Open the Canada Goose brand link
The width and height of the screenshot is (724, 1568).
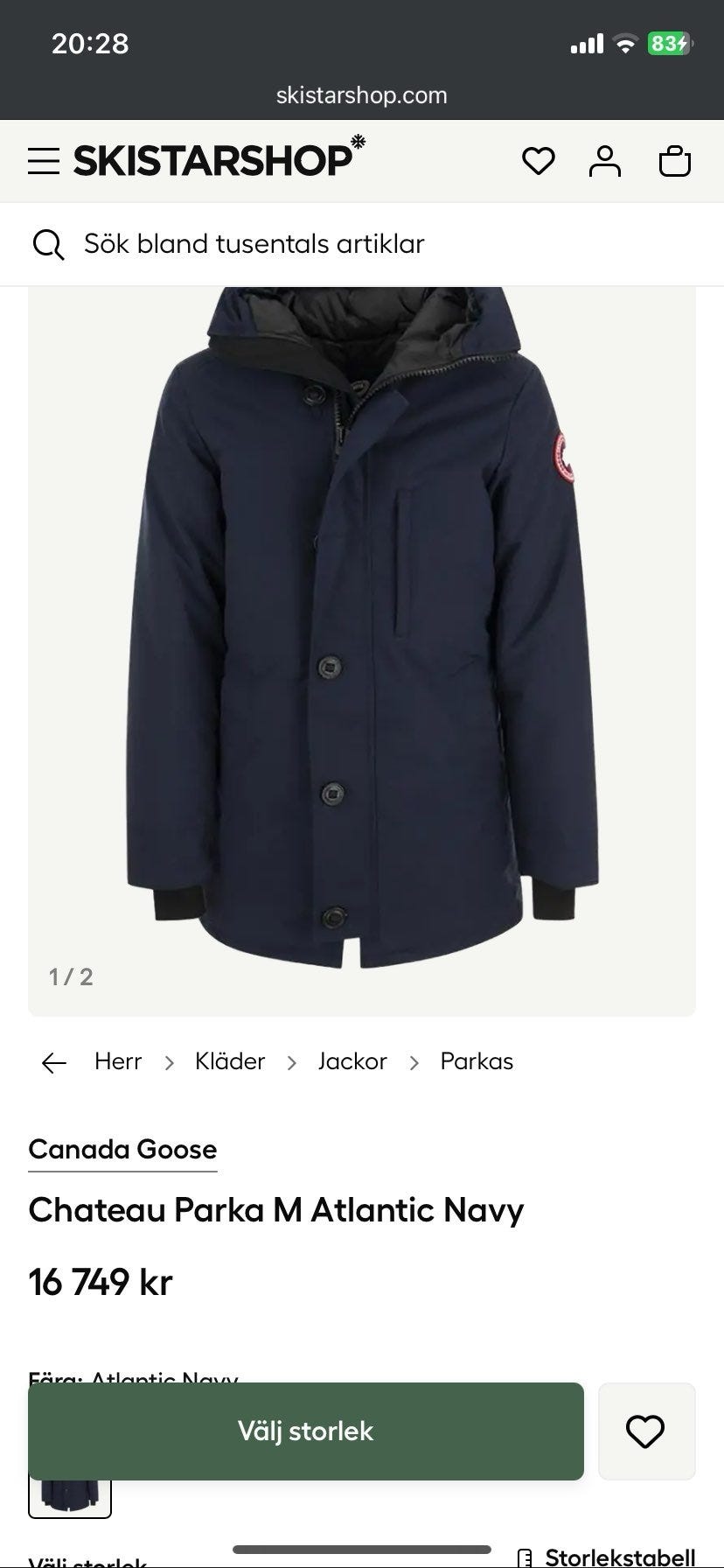(122, 1150)
